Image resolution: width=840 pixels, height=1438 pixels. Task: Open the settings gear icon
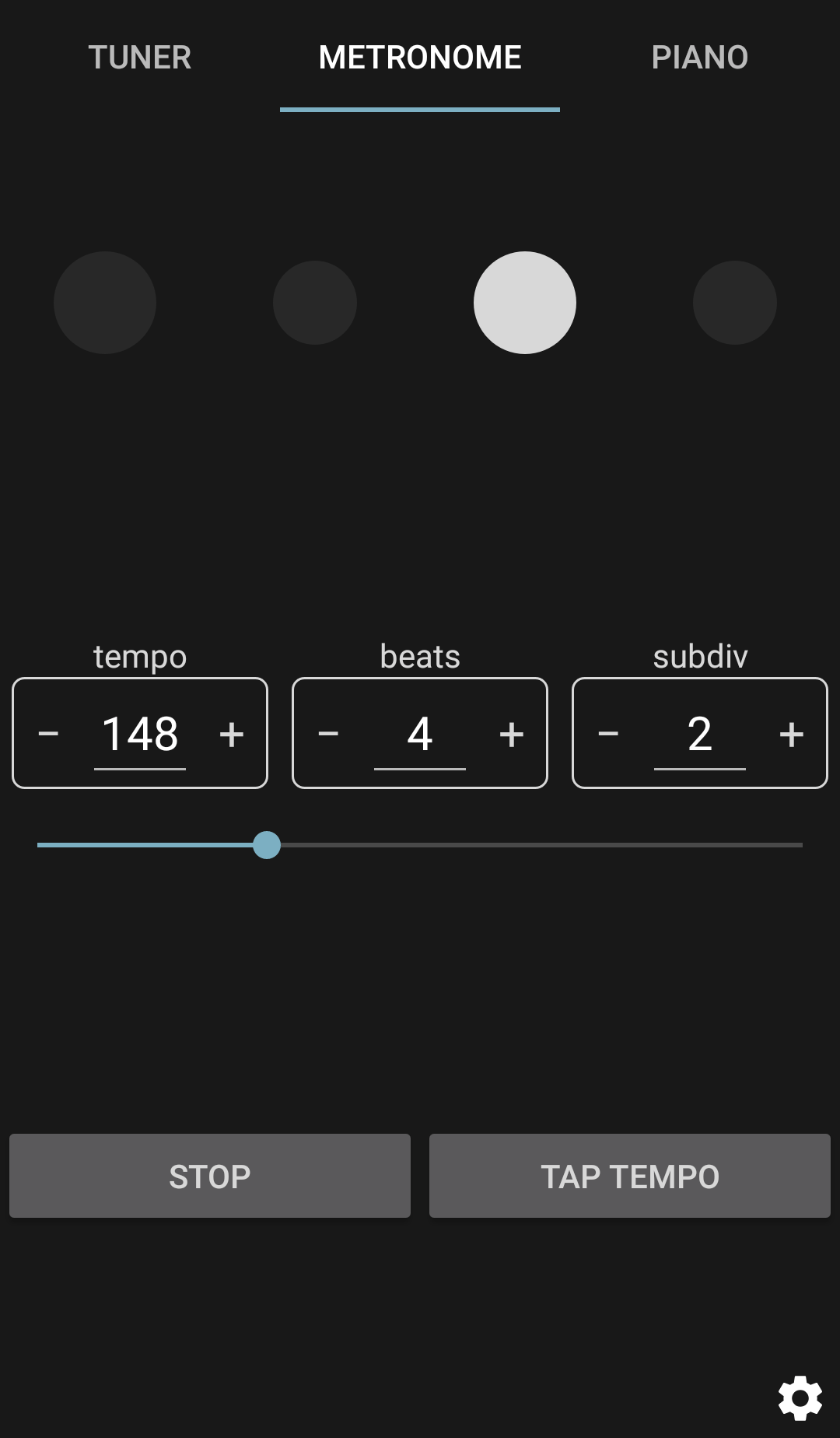pos(800,1398)
